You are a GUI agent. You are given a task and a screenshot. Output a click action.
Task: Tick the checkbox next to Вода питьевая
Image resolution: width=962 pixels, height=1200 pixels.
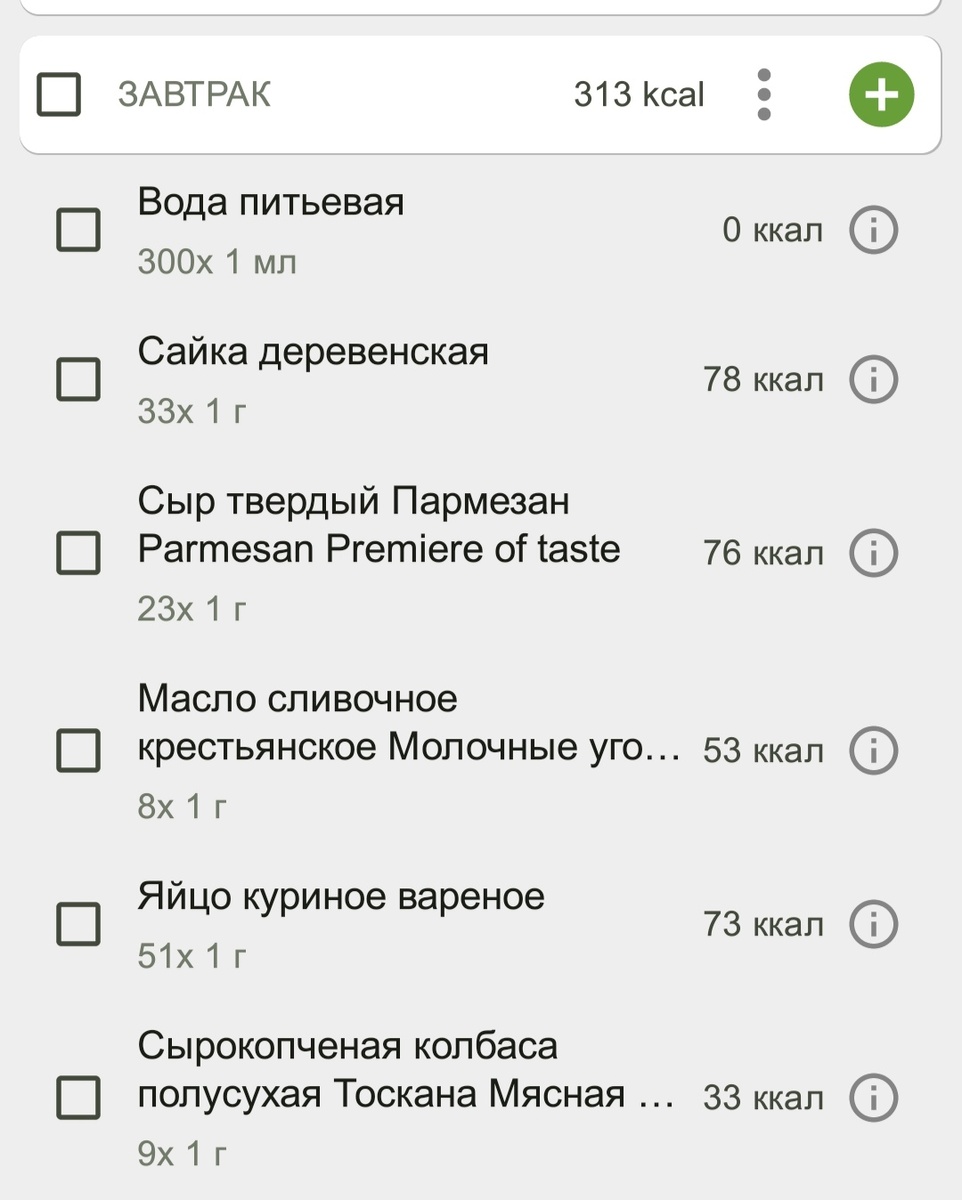coord(78,229)
